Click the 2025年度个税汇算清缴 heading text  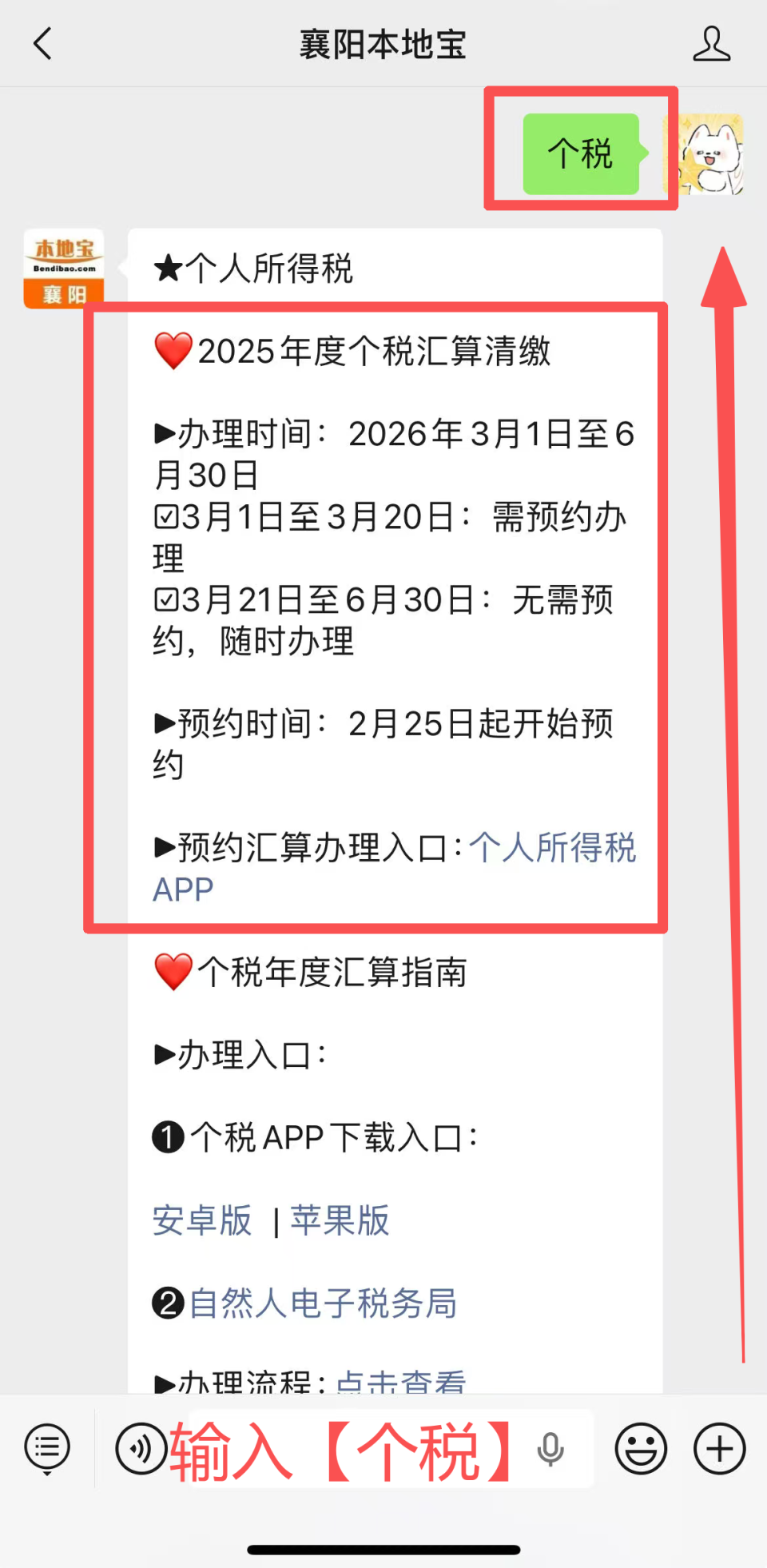tap(354, 351)
